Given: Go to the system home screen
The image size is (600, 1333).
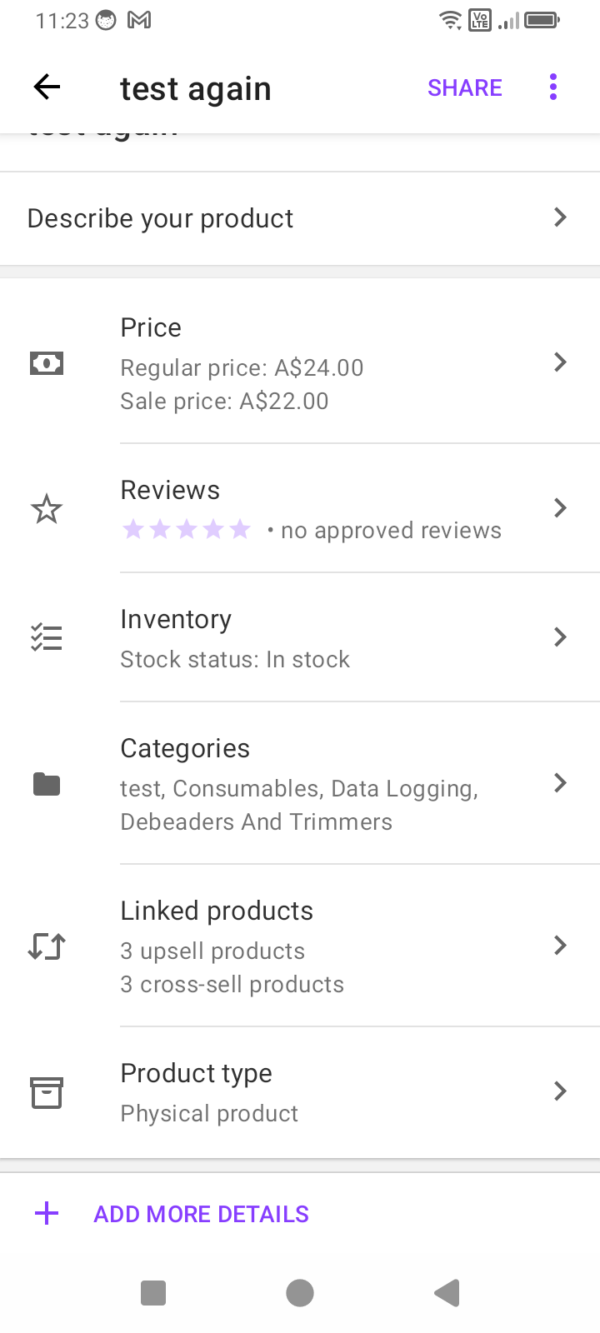Looking at the screenshot, I should coord(300,1293).
